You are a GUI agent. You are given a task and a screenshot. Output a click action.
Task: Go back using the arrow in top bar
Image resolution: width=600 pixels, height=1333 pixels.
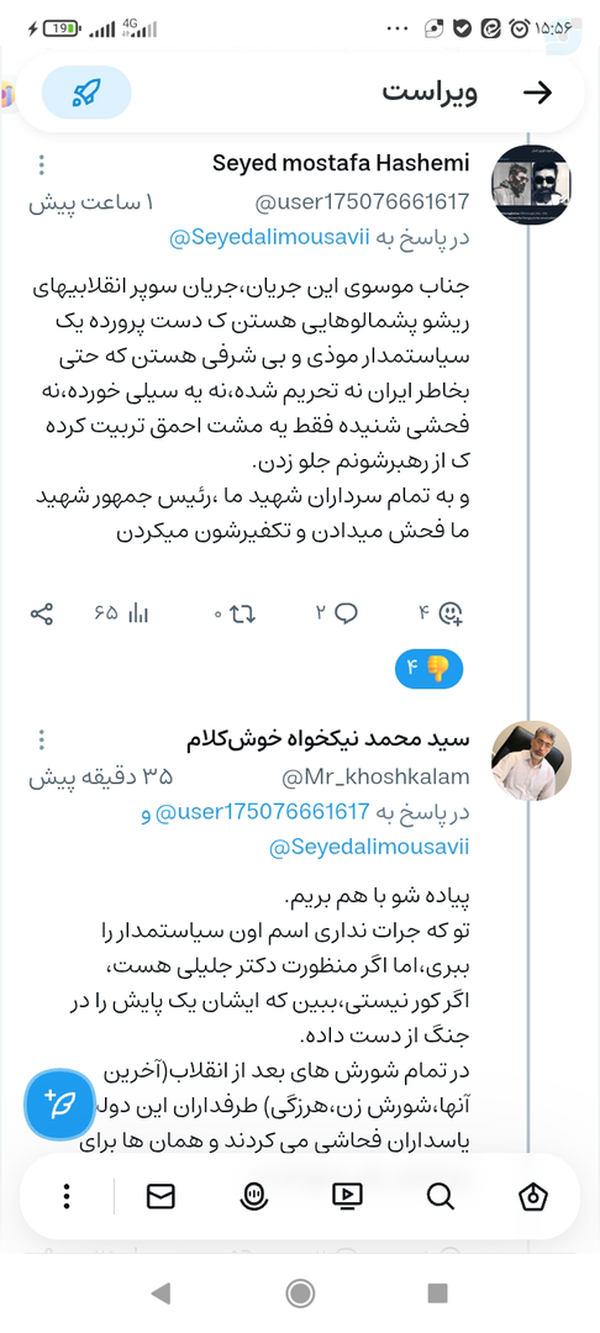click(537, 93)
